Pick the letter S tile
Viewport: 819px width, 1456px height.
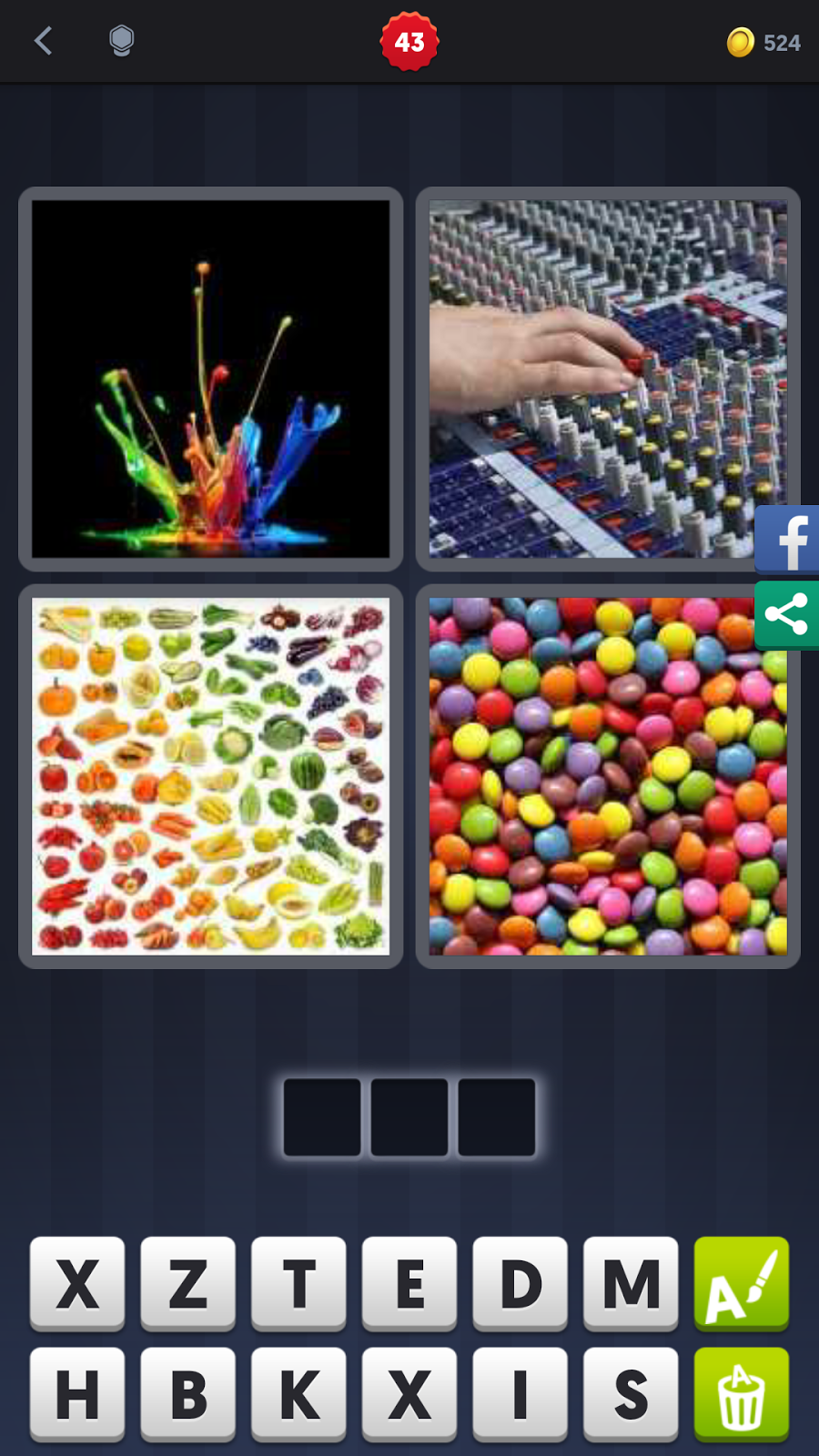pyautogui.click(x=631, y=1394)
